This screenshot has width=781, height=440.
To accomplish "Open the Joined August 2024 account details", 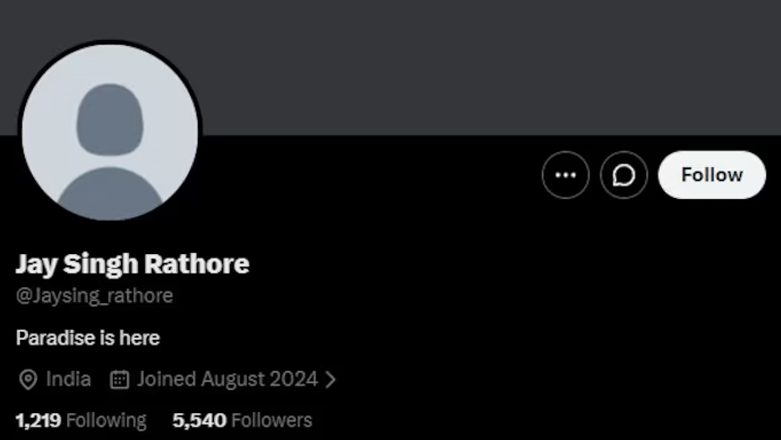I will (223, 380).
